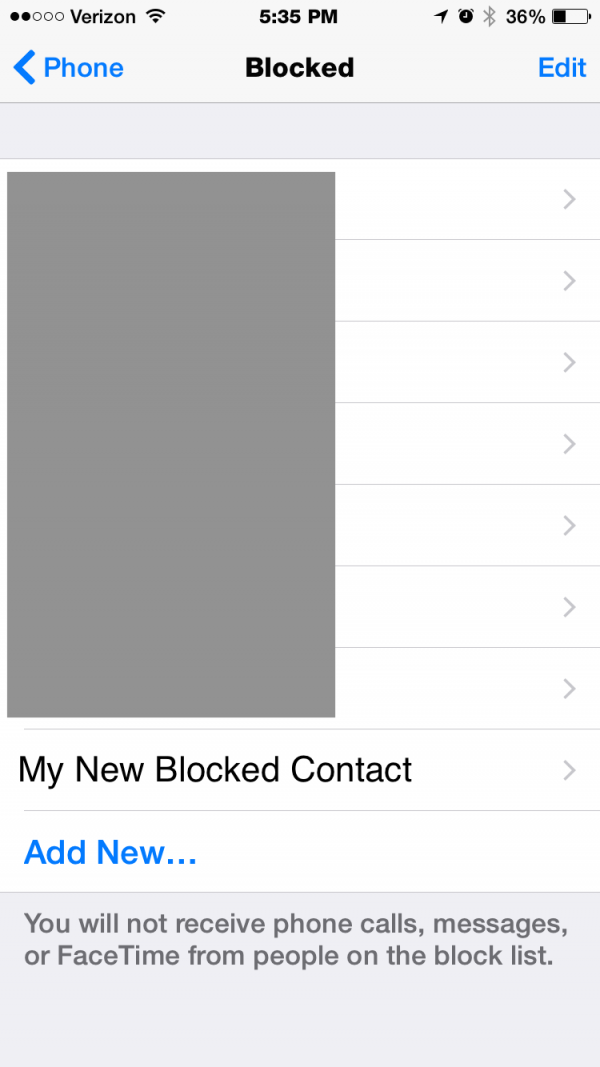Screen dimensions: 600x1067
Task: Go back to Phone settings
Action: click(68, 68)
